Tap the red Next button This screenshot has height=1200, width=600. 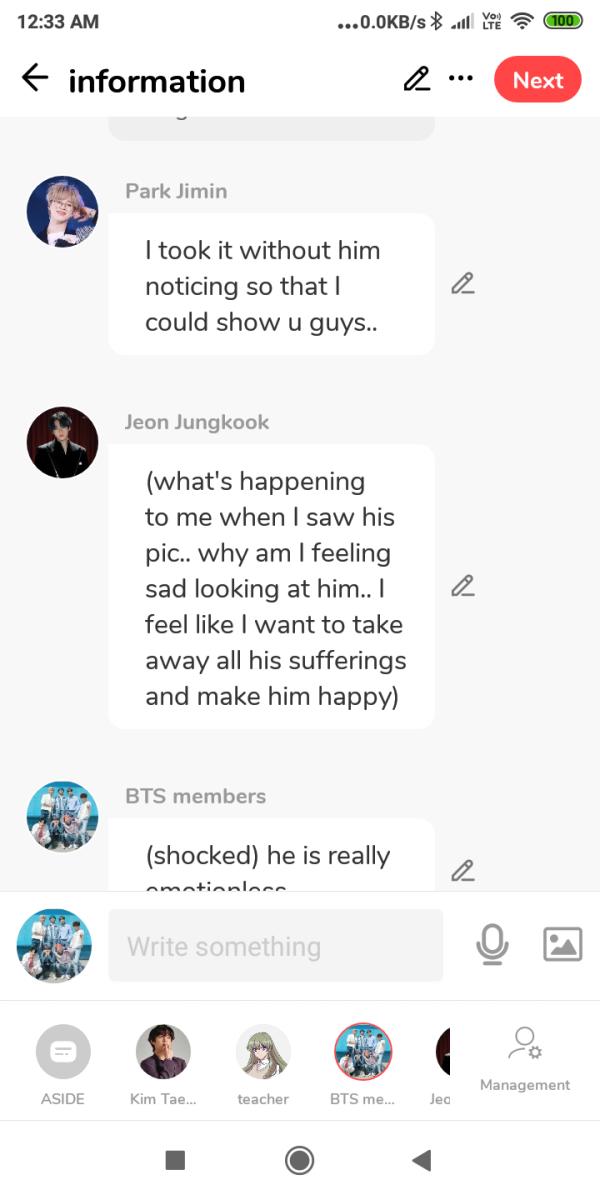(x=538, y=80)
